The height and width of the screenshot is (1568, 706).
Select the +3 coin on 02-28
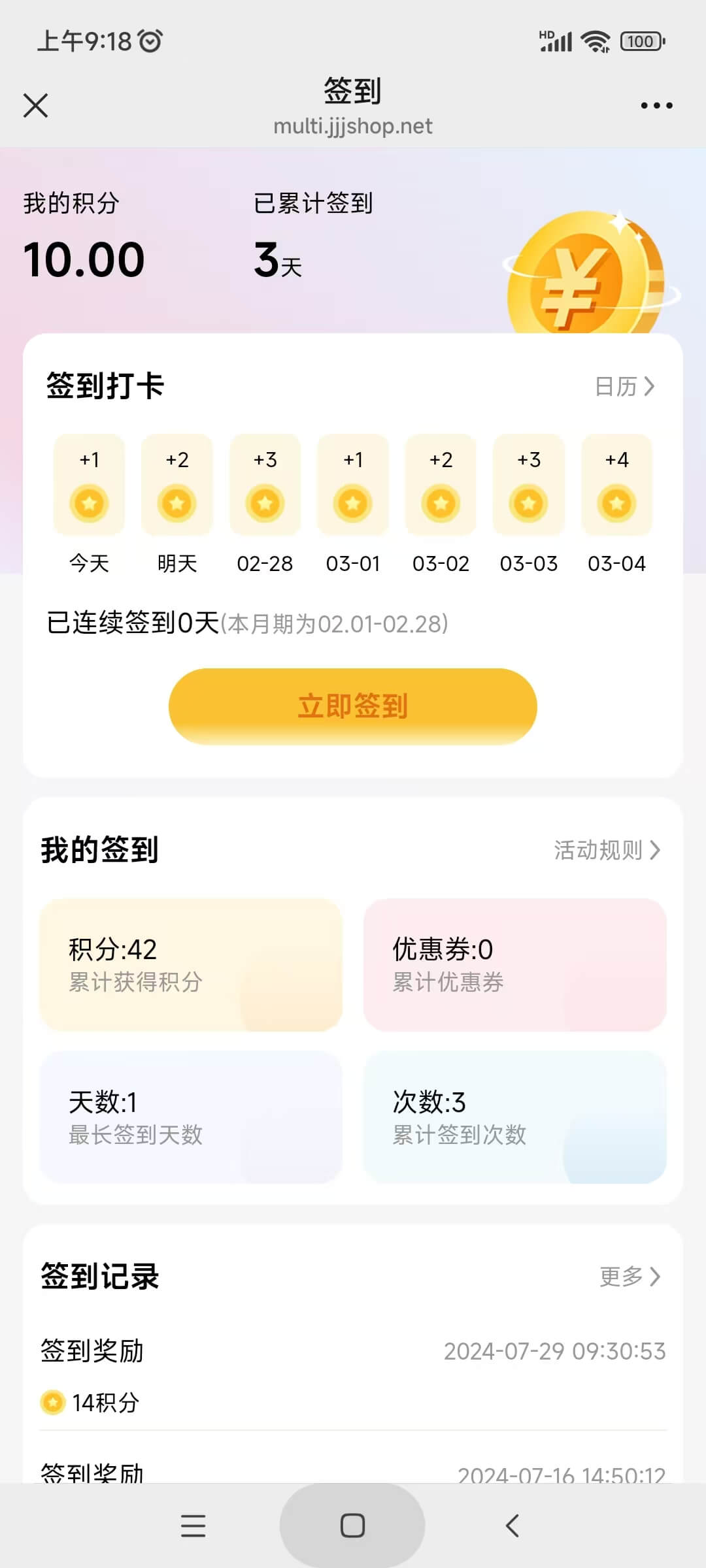pos(265,503)
